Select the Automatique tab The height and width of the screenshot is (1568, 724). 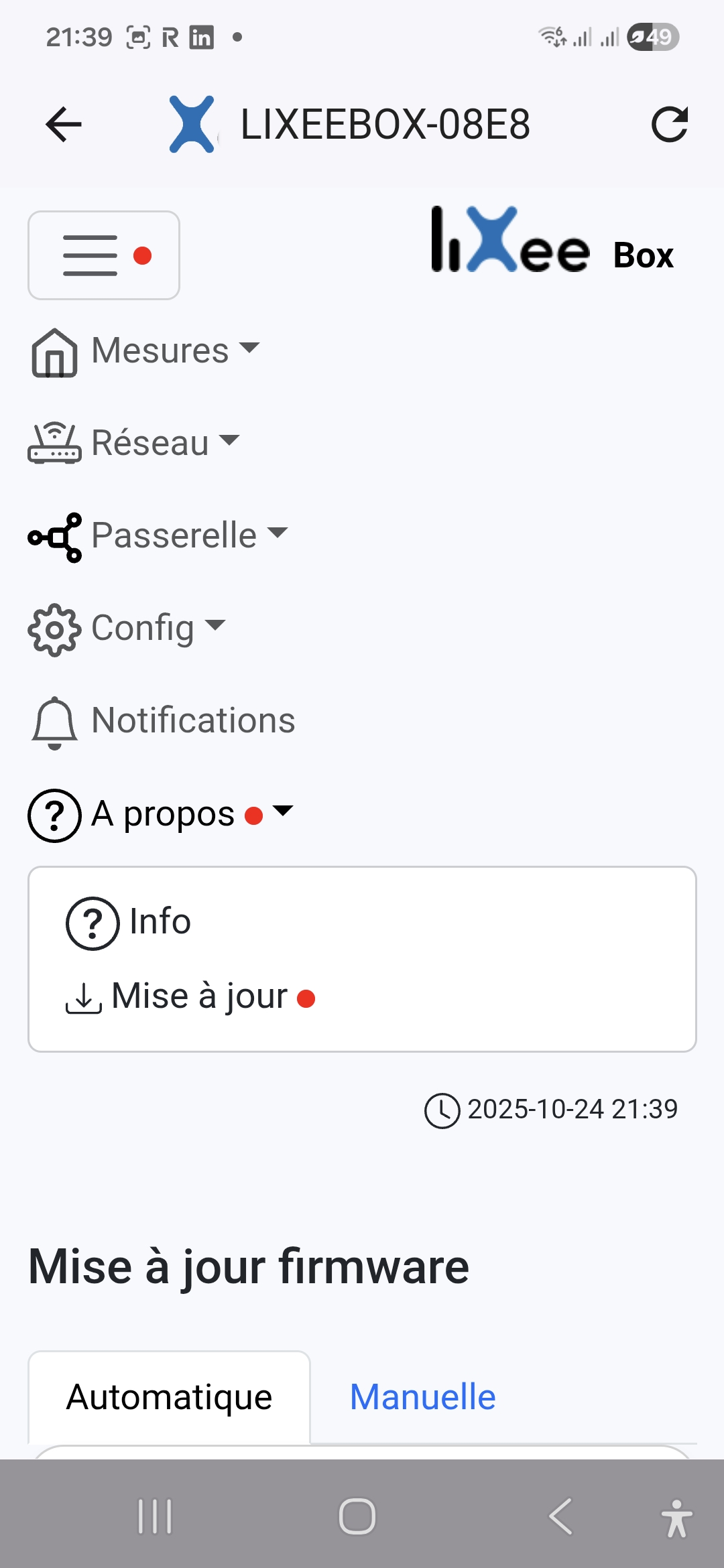point(169,1396)
